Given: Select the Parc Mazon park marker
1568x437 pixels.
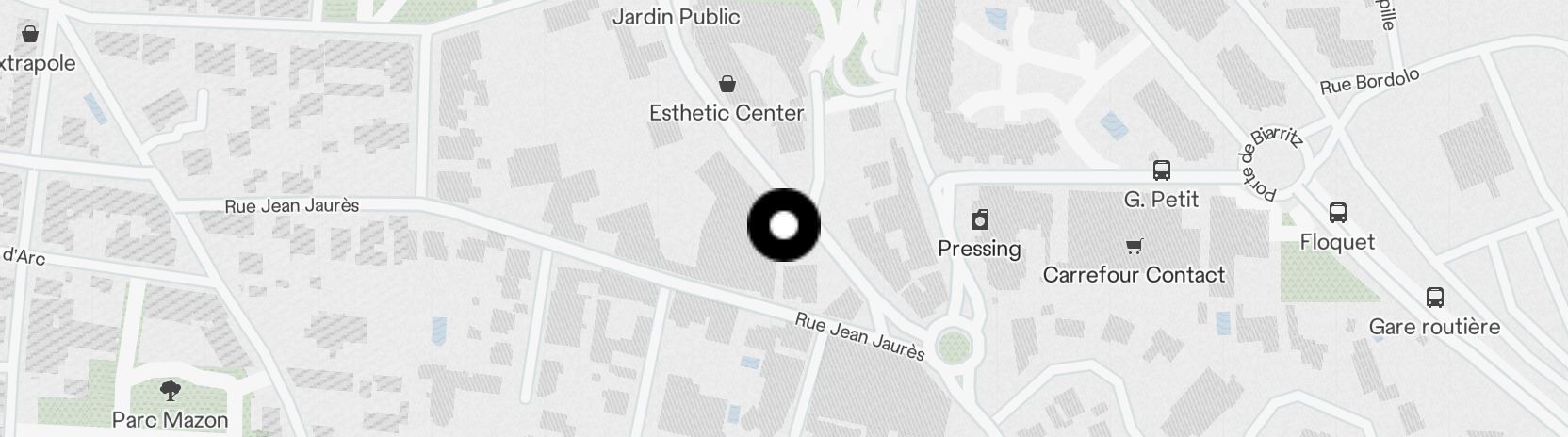Looking at the screenshot, I should (171, 391).
